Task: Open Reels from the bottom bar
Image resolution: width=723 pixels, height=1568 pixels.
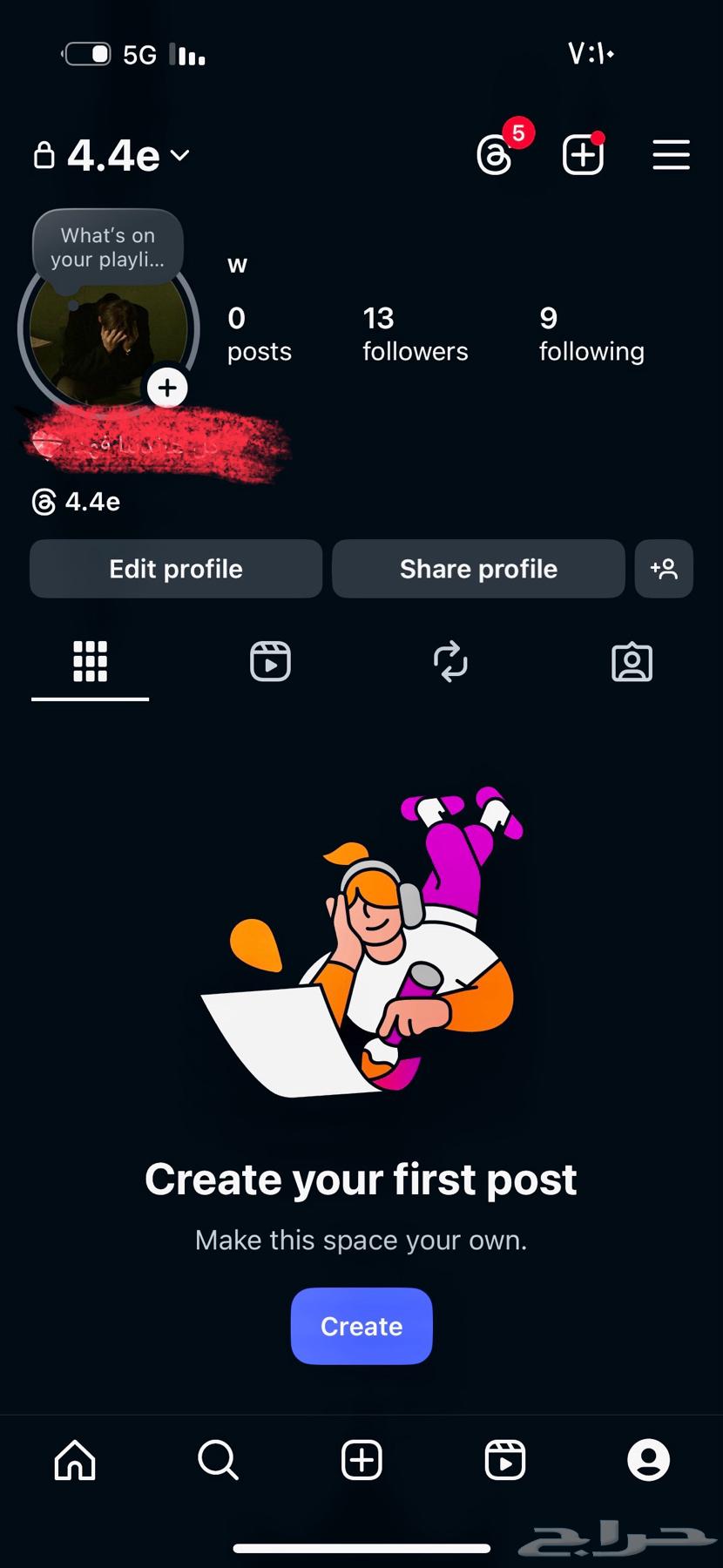Action: pos(505,1460)
